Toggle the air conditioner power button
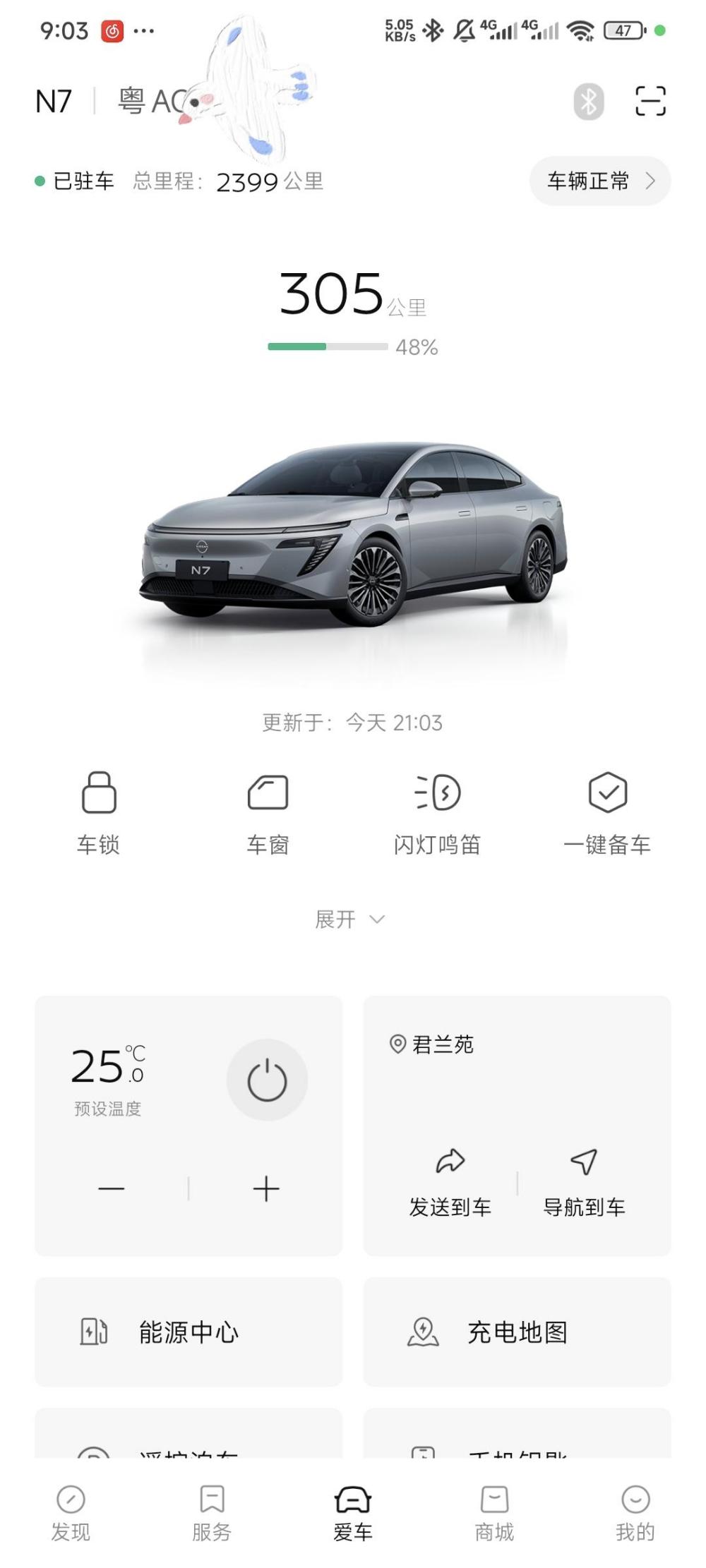 coord(267,1080)
